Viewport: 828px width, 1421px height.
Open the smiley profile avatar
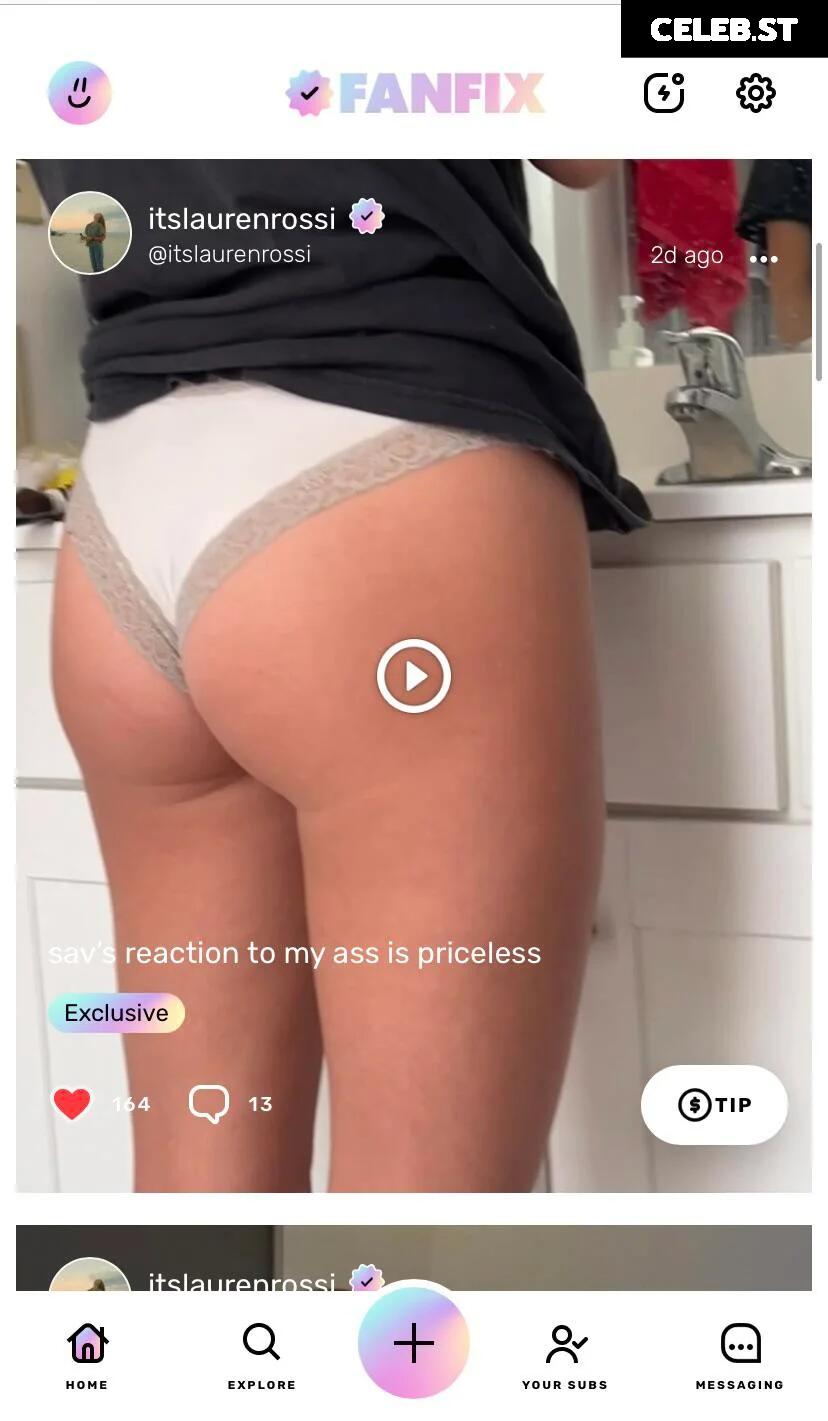(x=80, y=93)
